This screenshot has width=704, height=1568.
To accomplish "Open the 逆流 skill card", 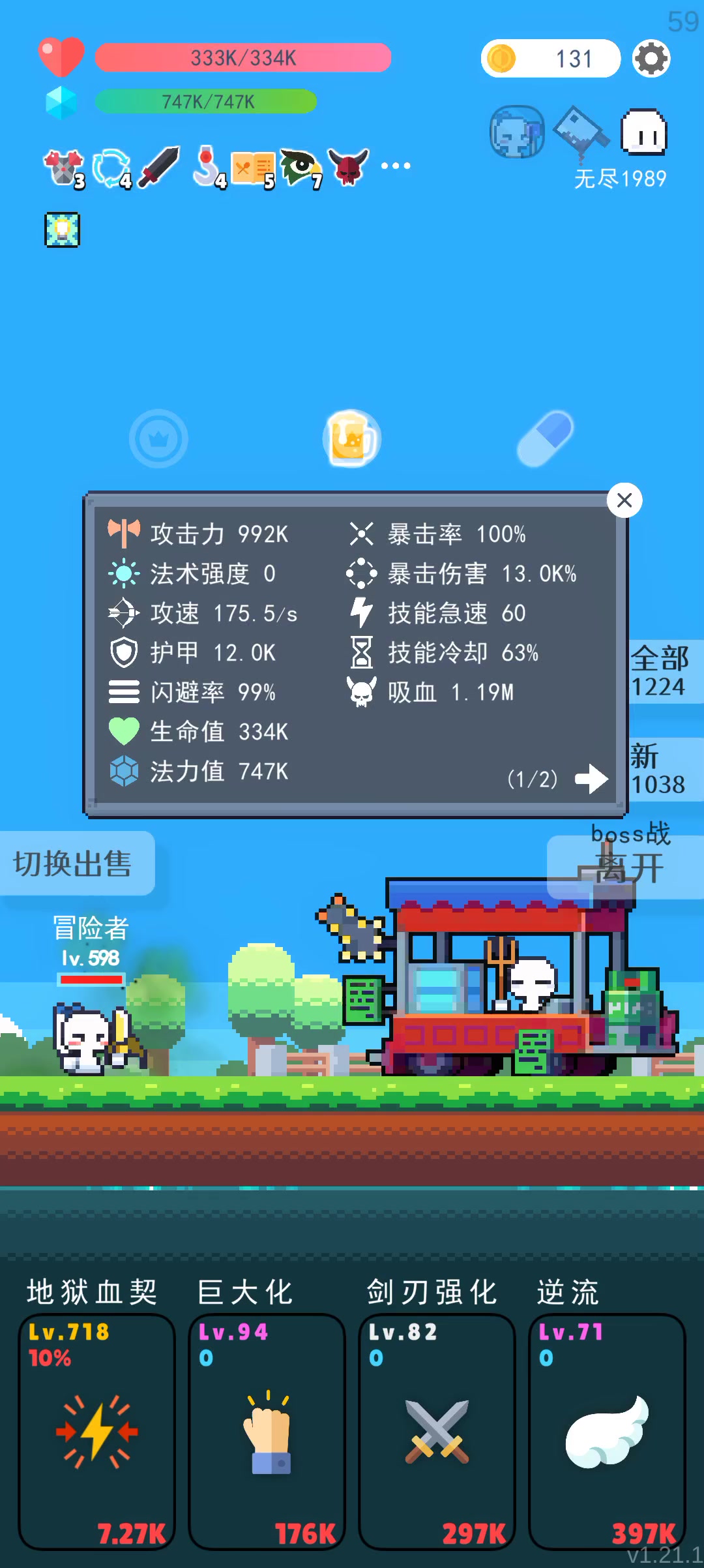I will point(607,1431).
